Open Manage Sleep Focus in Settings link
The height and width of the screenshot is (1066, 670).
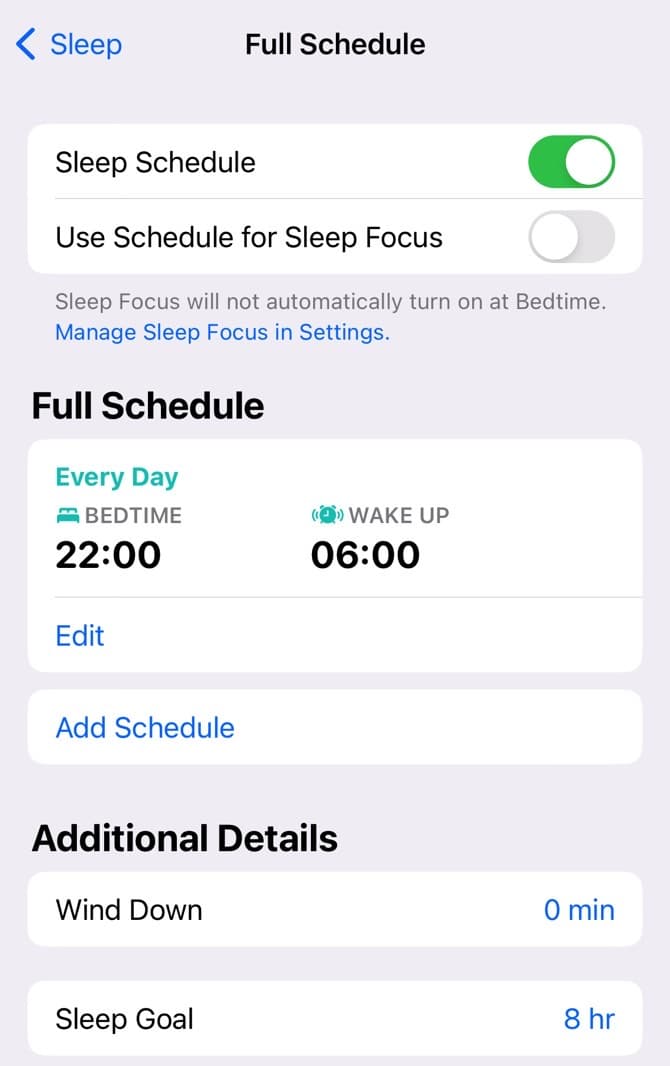(222, 332)
